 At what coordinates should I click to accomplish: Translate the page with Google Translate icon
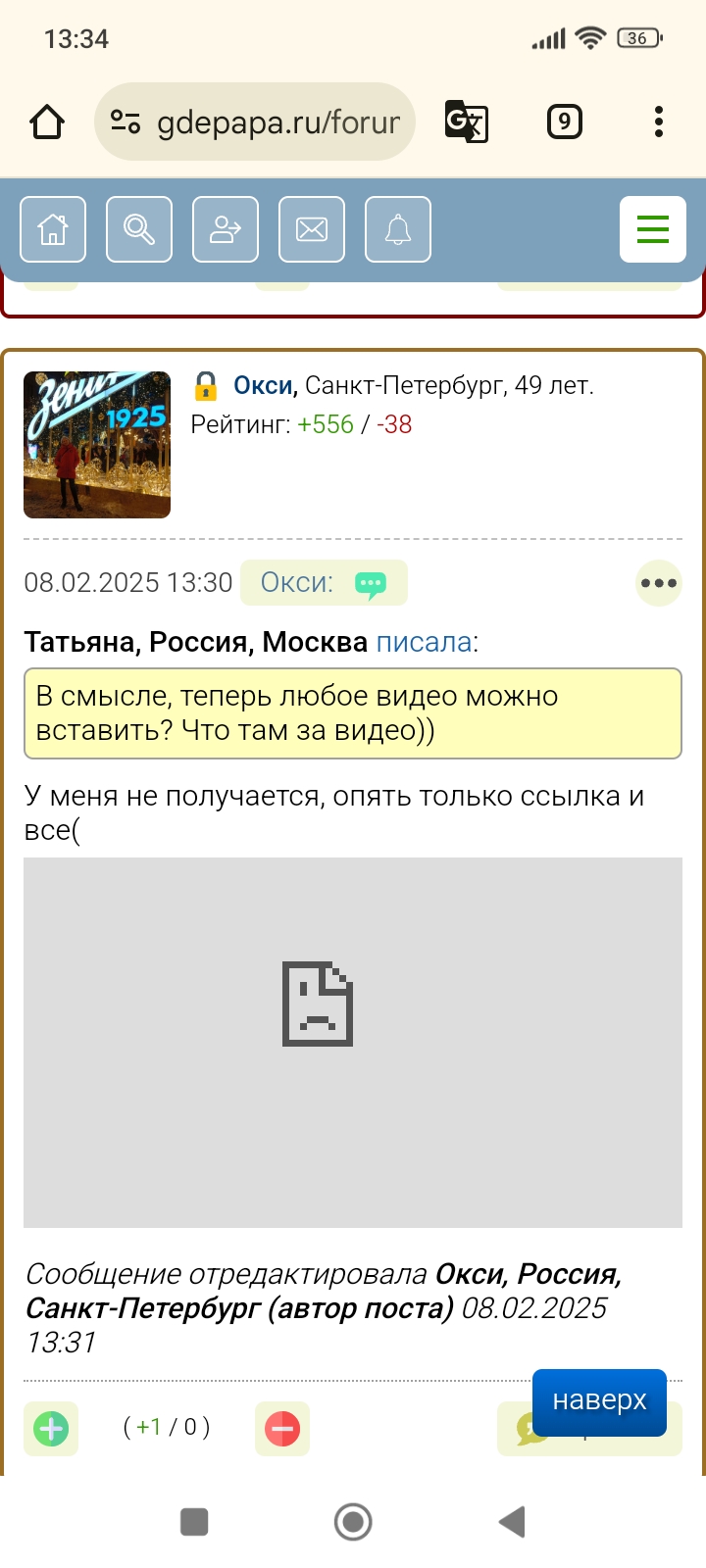point(467,122)
